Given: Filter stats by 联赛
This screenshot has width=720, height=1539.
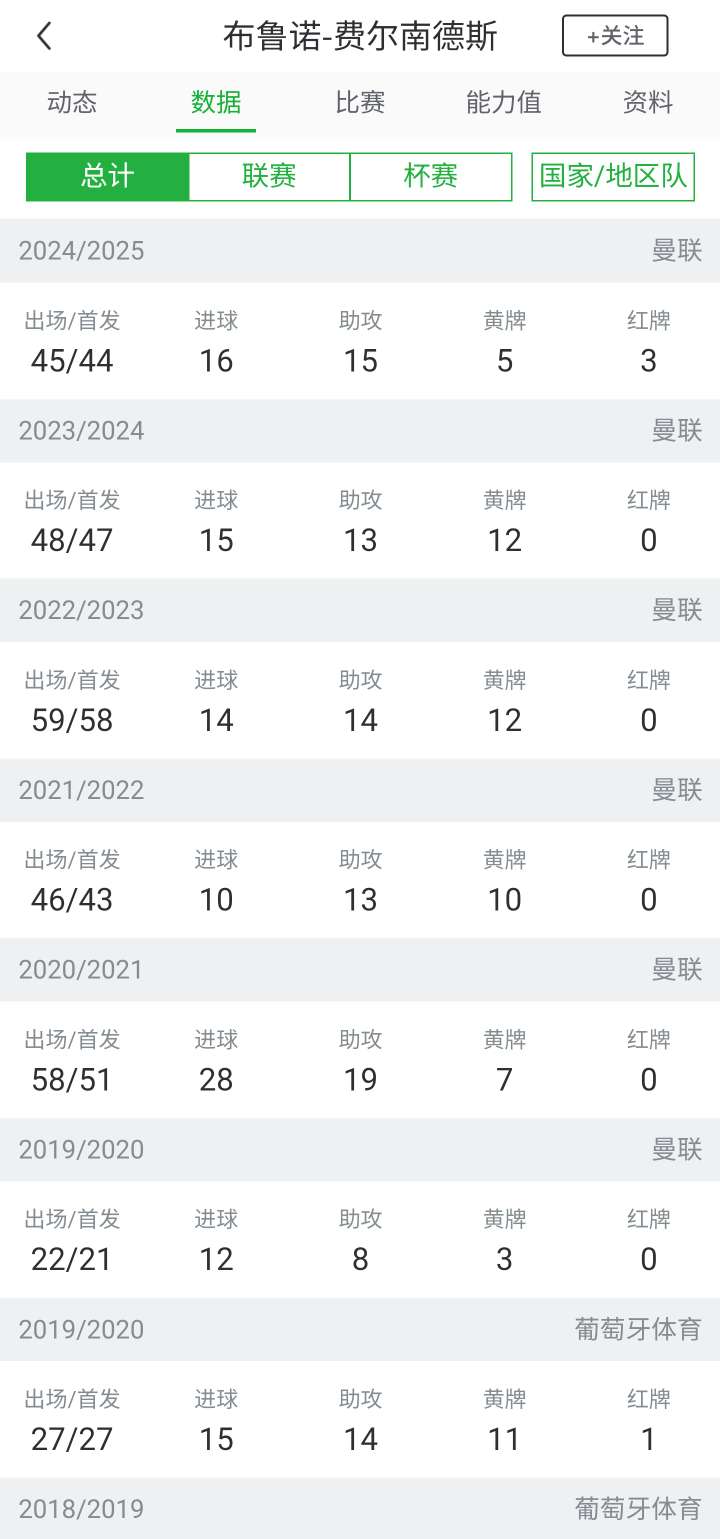Looking at the screenshot, I should click(x=269, y=177).
